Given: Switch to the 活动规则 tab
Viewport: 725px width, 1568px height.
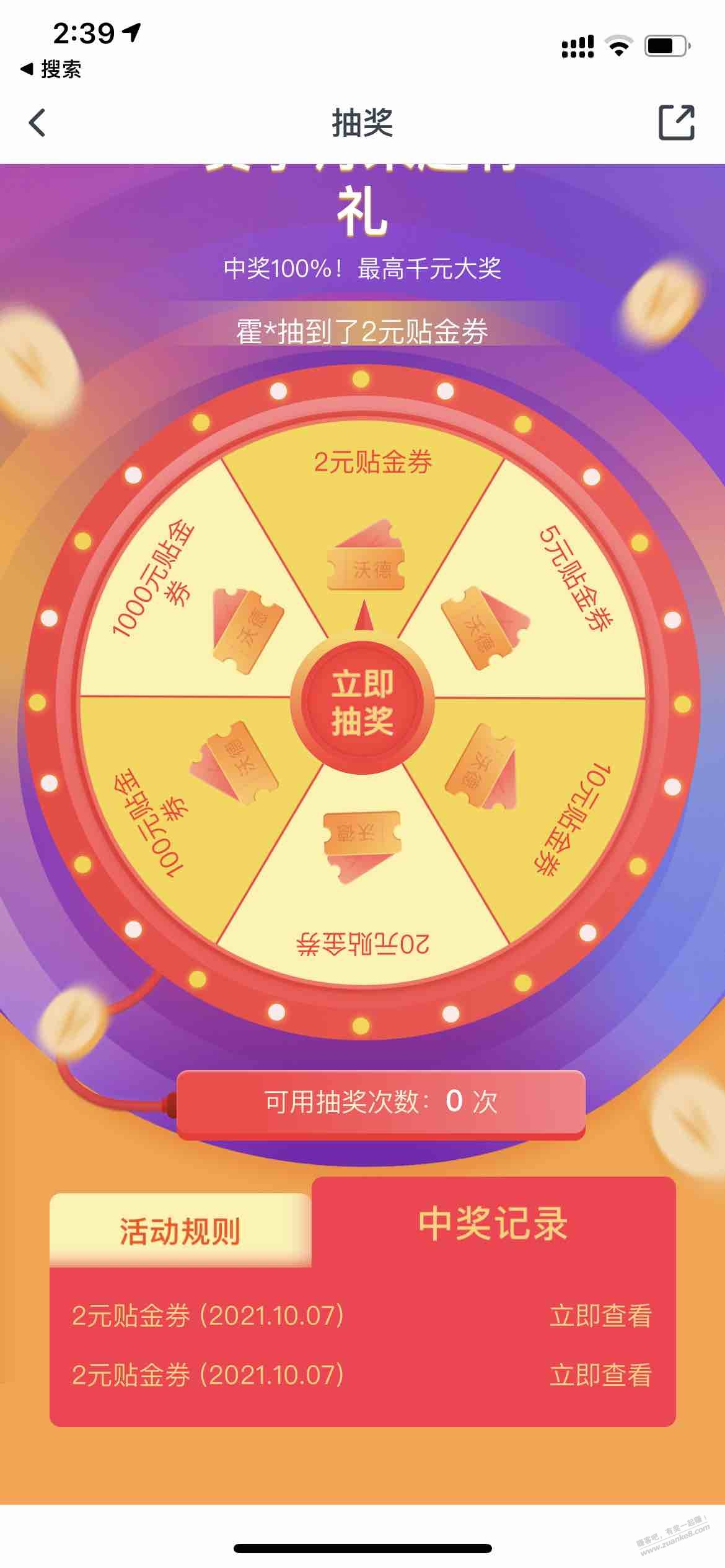Looking at the screenshot, I should coord(180,1230).
